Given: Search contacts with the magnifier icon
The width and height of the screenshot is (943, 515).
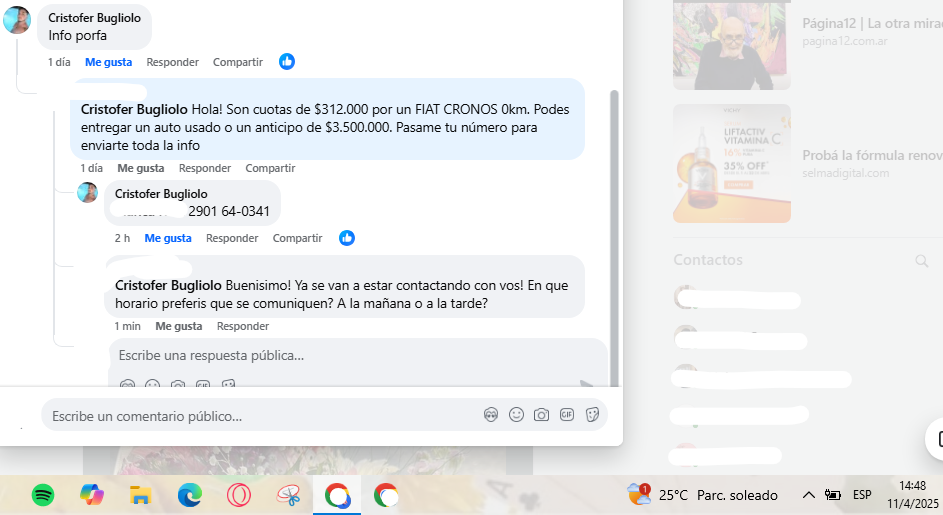Looking at the screenshot, I should coord(921,261).
